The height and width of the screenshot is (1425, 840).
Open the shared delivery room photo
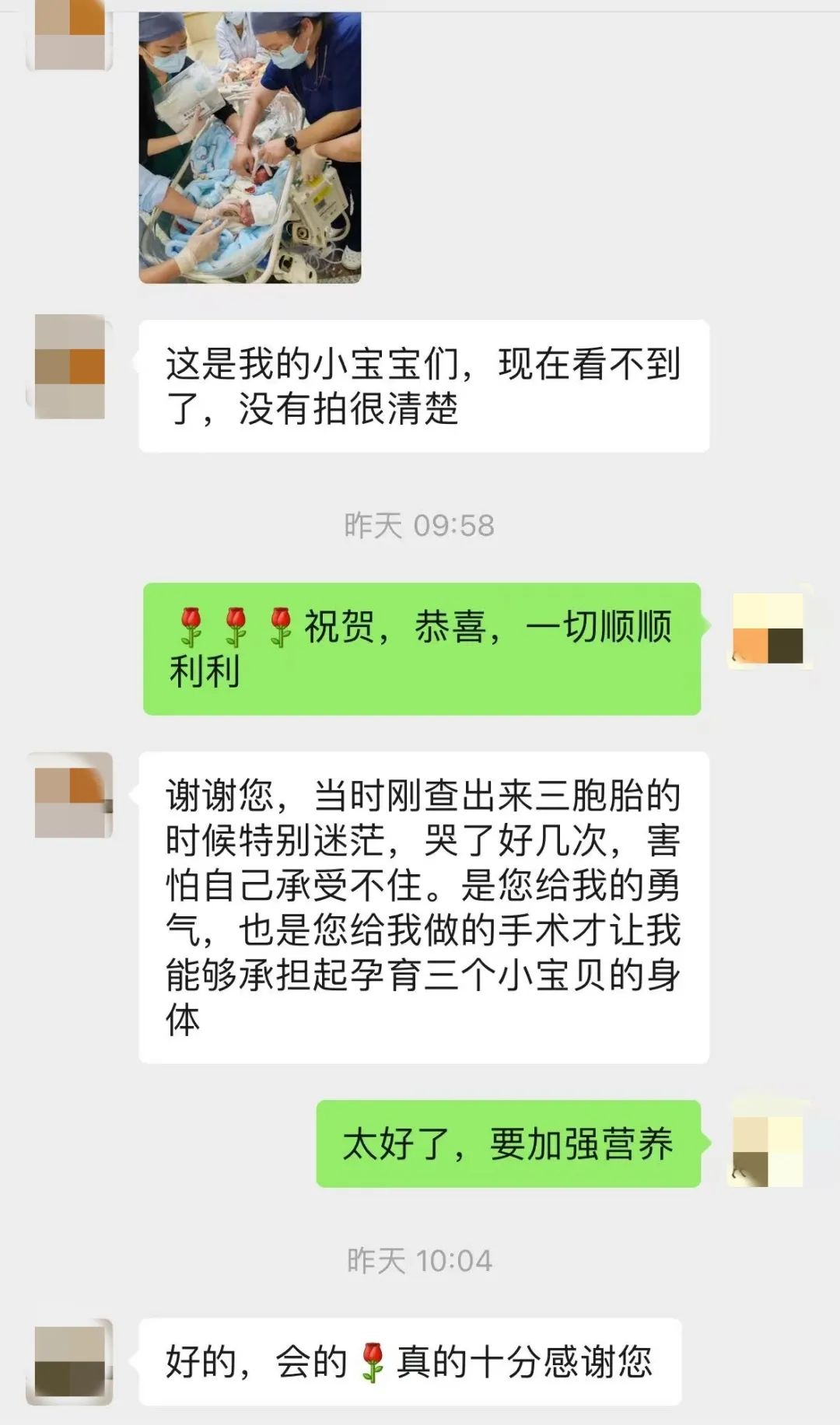[250, 148]
